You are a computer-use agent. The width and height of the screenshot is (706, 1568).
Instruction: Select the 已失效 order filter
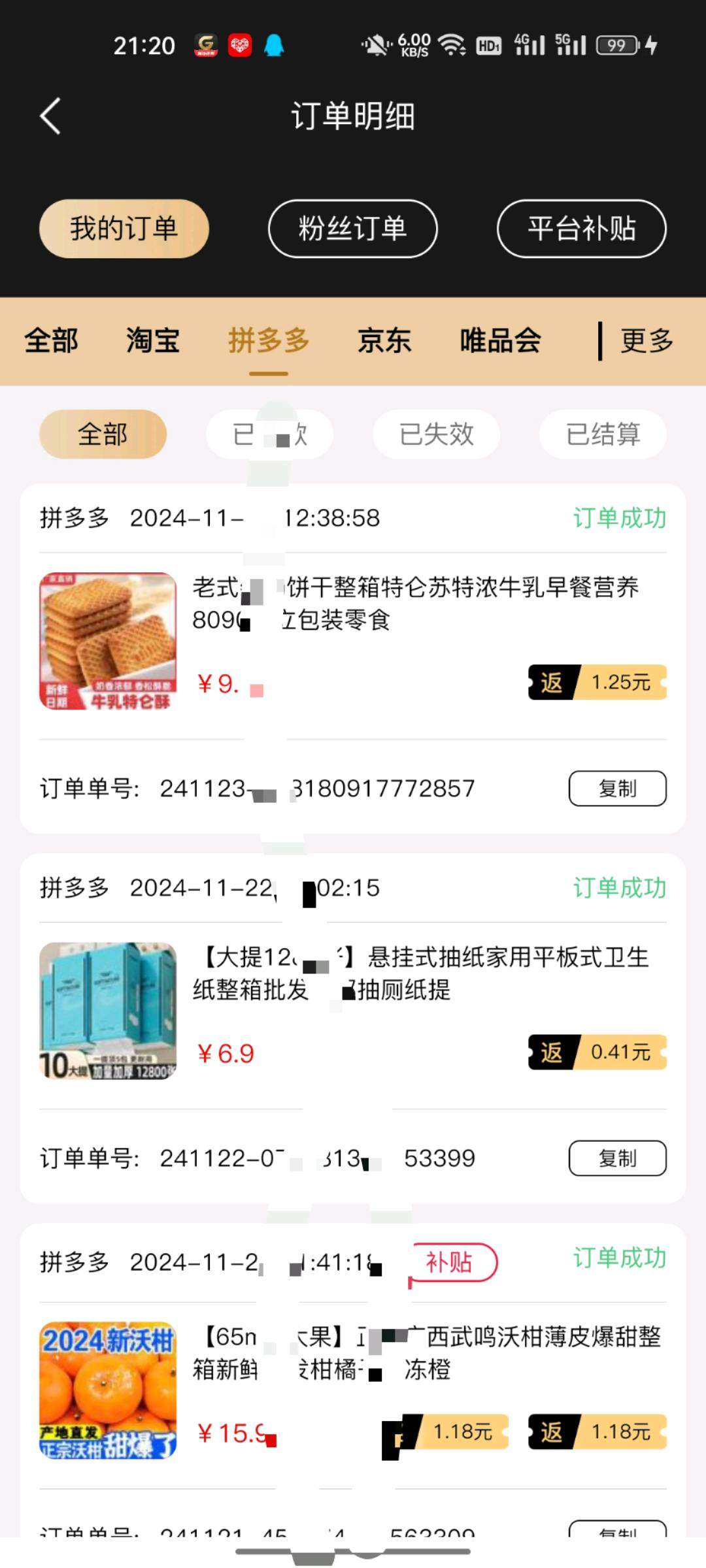[x=436, y=433]
